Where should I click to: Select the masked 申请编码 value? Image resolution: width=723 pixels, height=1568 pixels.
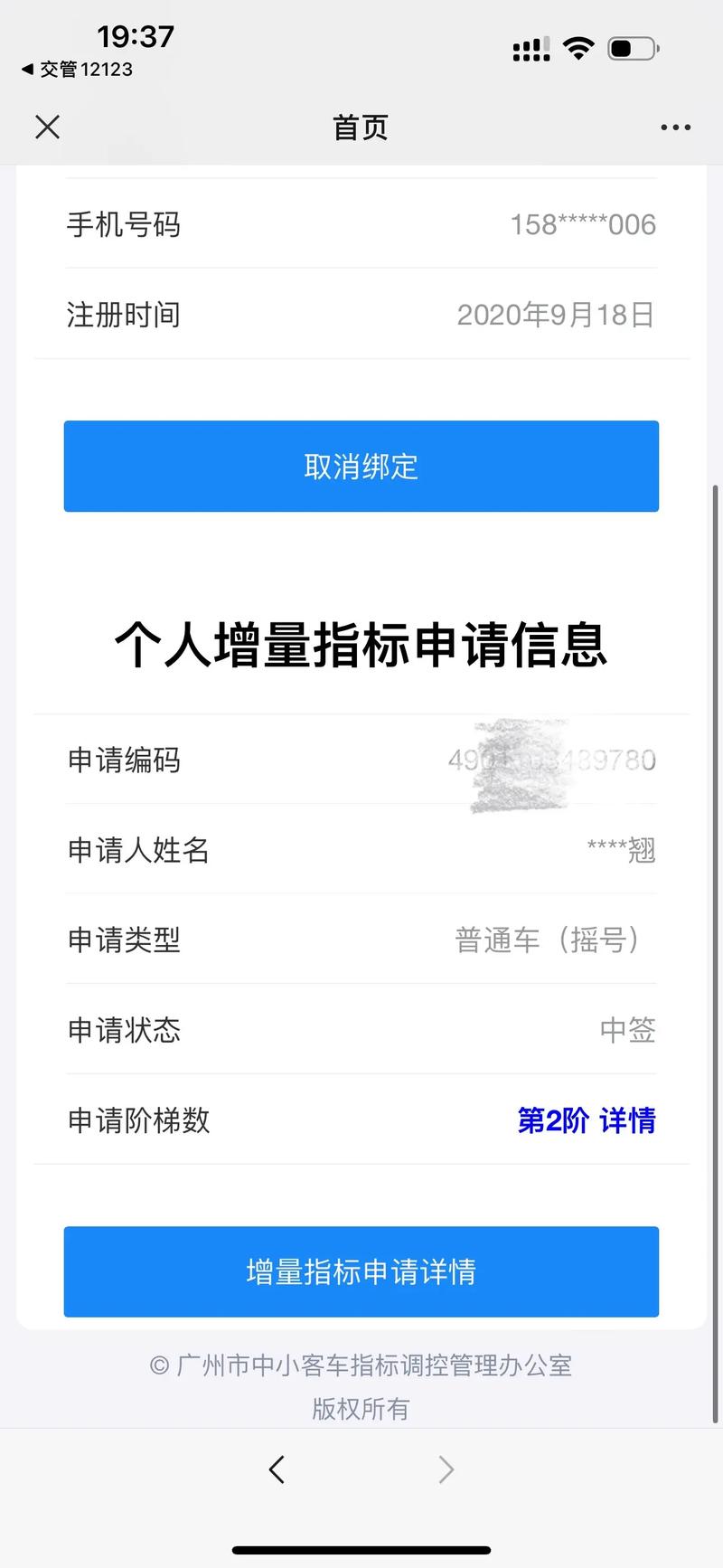tap(553, 760)
